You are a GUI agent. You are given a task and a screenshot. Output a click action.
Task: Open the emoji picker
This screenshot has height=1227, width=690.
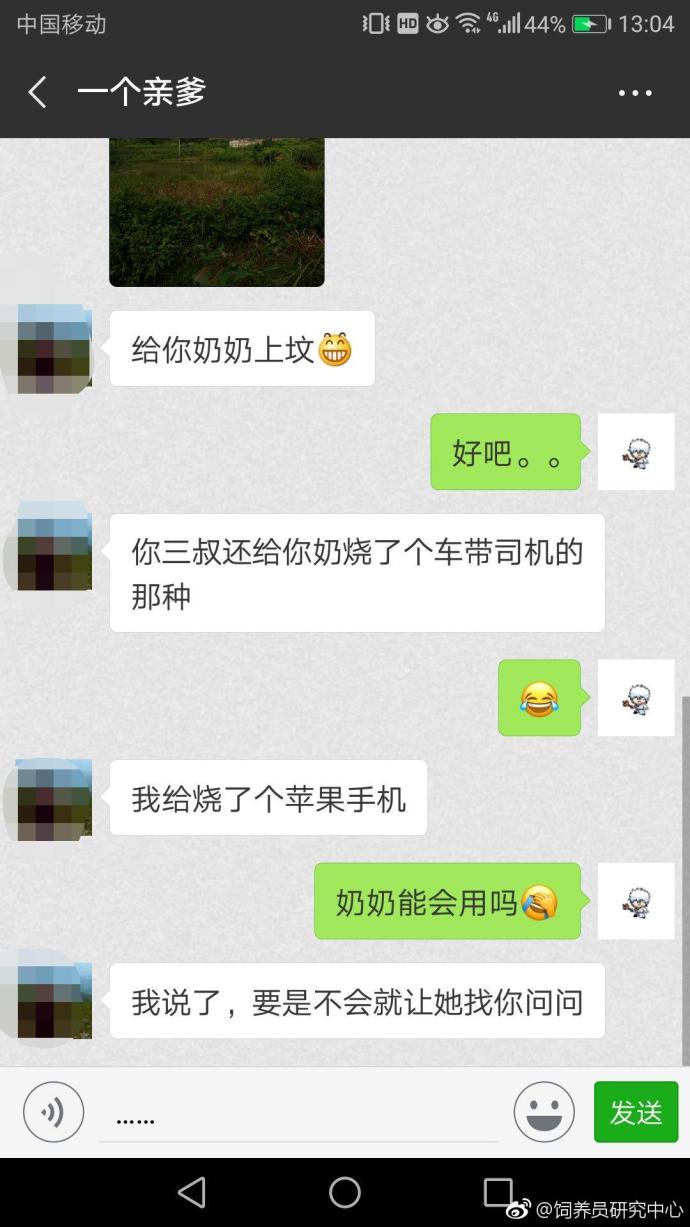pos(543,1111)
